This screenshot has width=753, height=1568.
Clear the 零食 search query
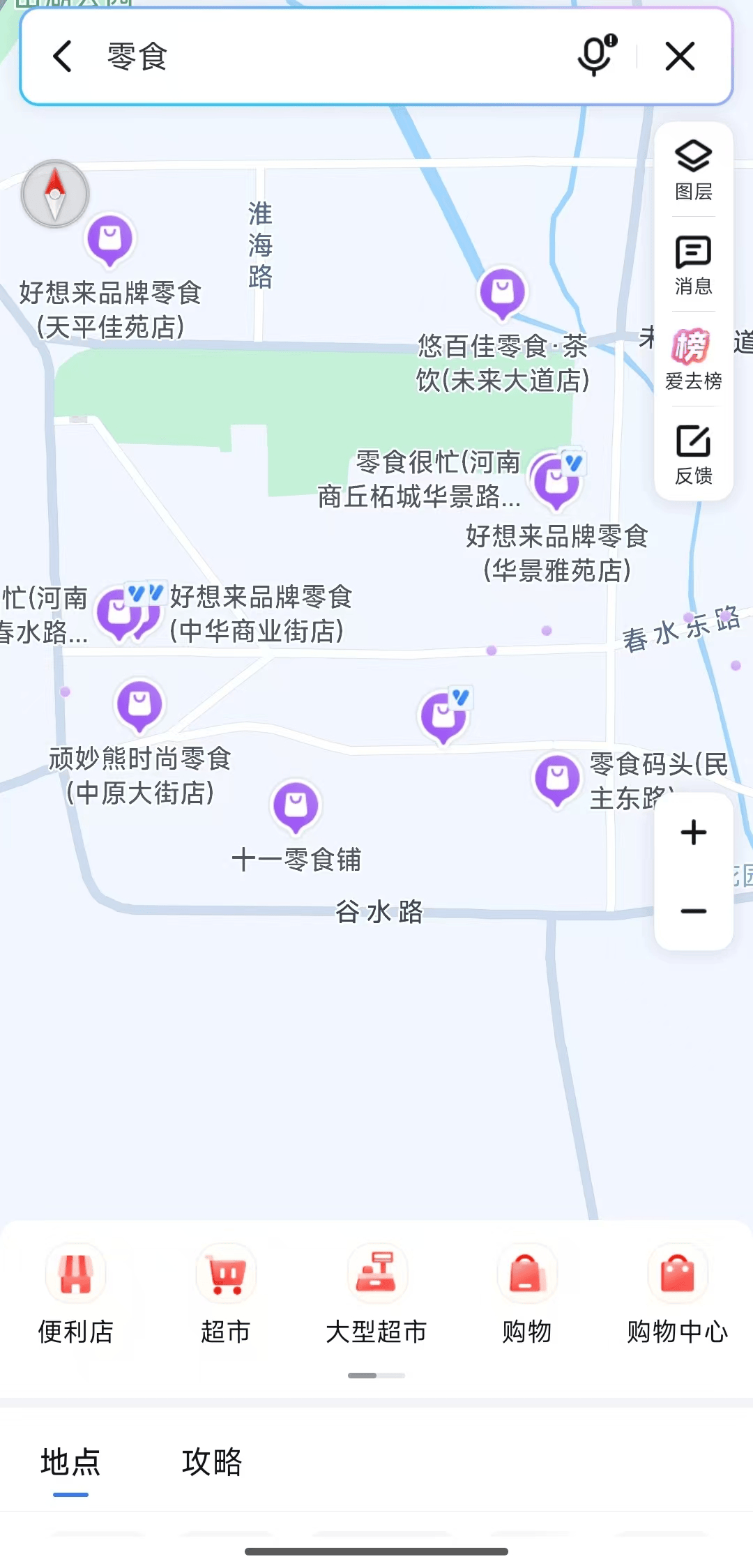(x=680, y=56)
